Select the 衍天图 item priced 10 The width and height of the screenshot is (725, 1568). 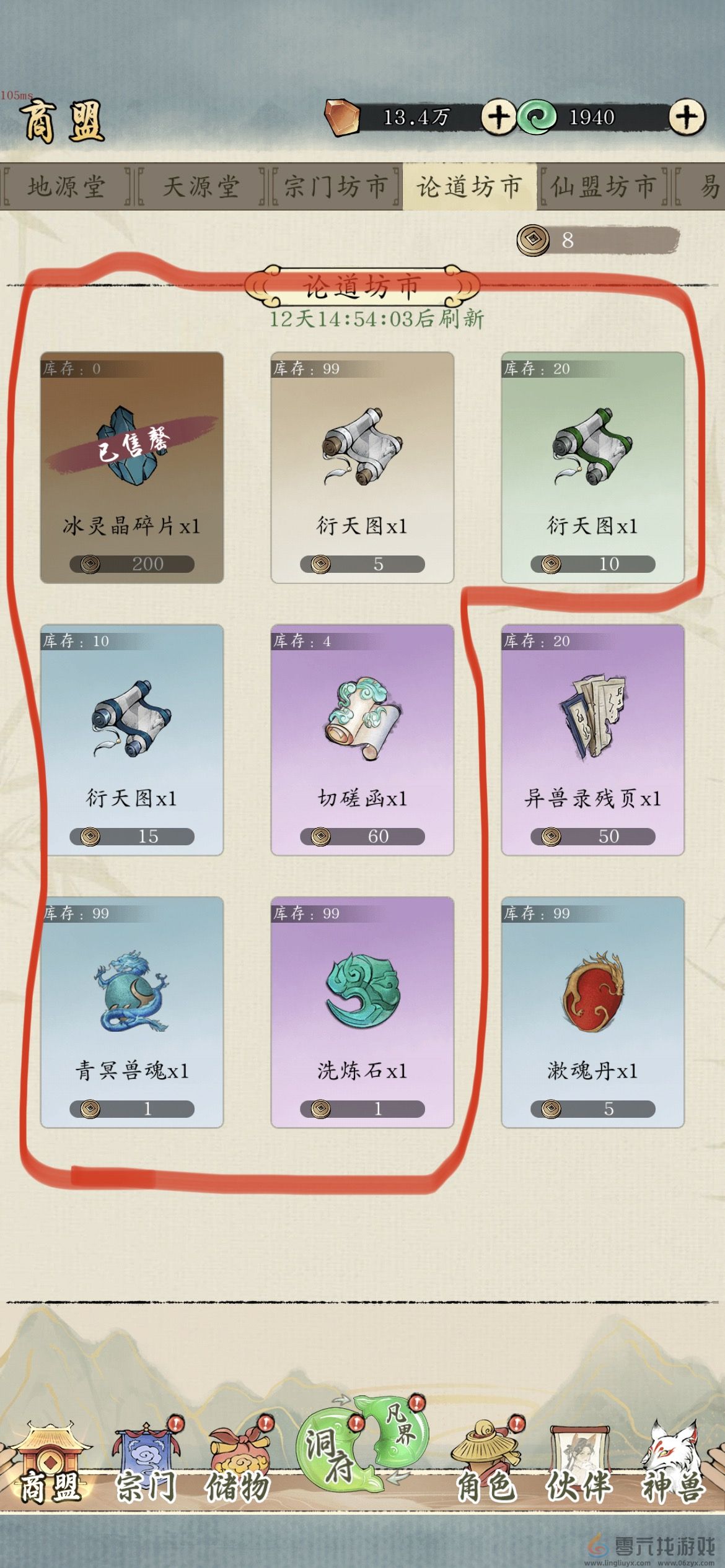tap(592, 468)
